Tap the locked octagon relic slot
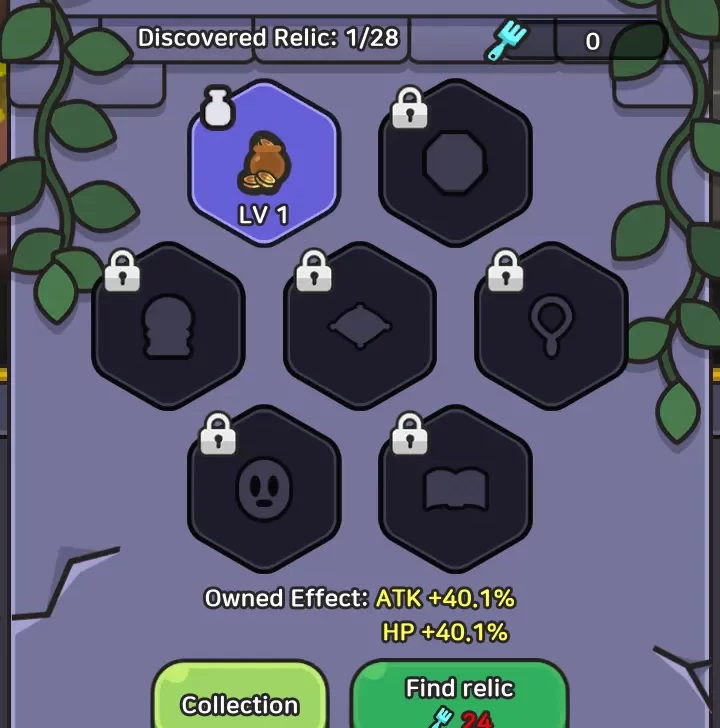Viewport: 720px width, 728px height. click(x=455, y=162)
